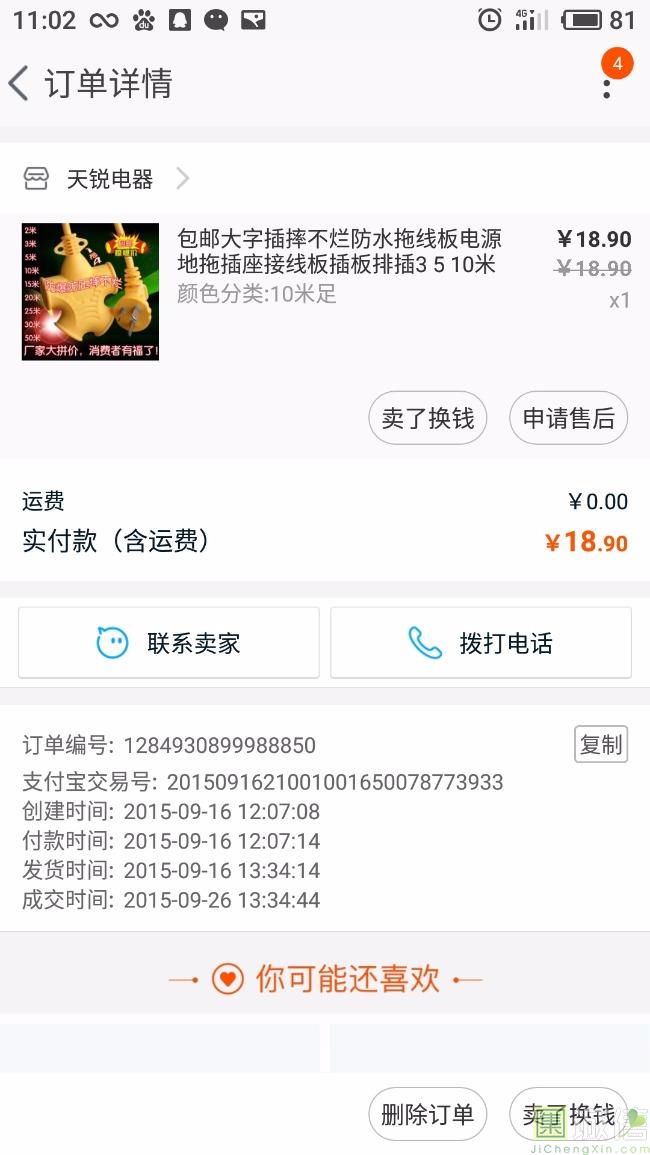This screenshot has width=650, height=1155.
Task: Go back from order details
Action: [x=19, y=82]
